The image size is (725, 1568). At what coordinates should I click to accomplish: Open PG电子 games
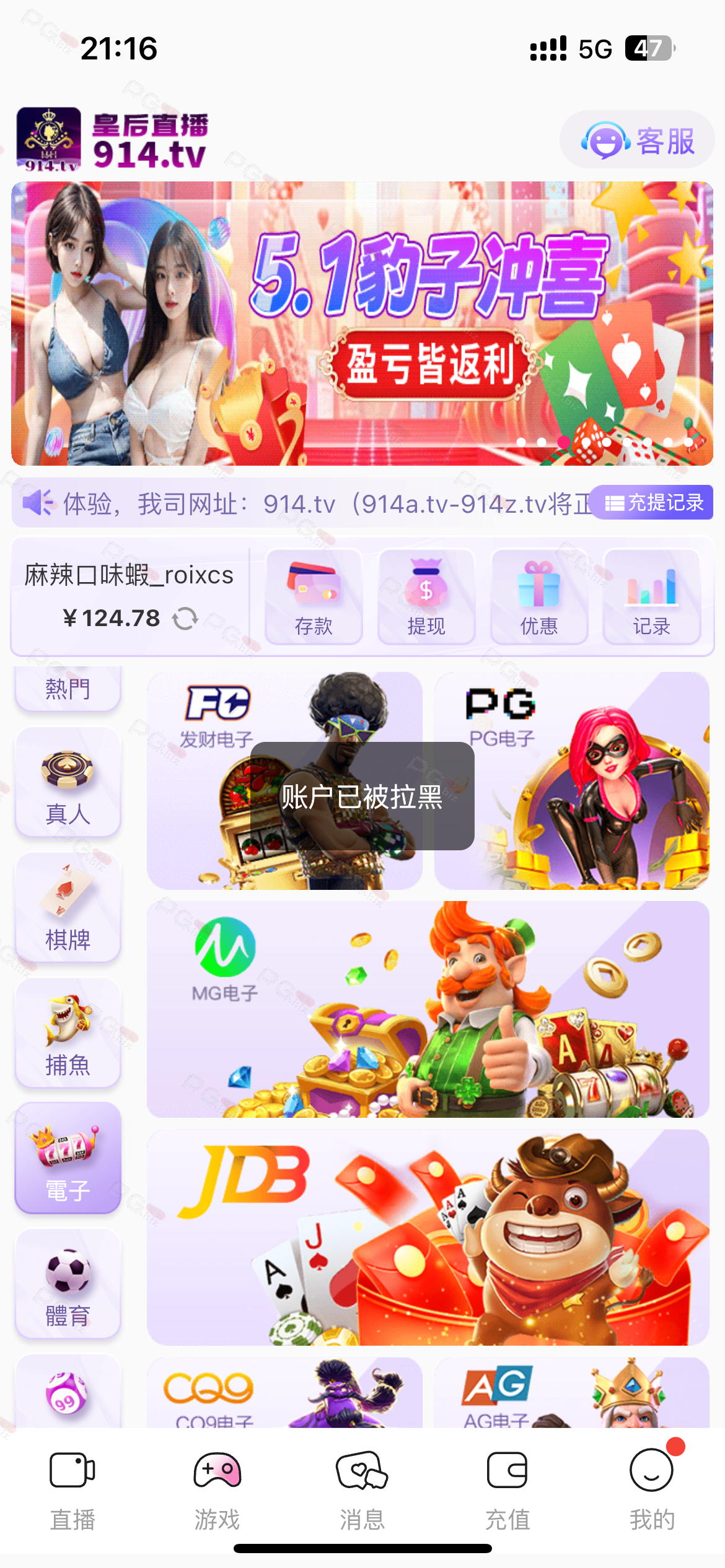point(572,781)
